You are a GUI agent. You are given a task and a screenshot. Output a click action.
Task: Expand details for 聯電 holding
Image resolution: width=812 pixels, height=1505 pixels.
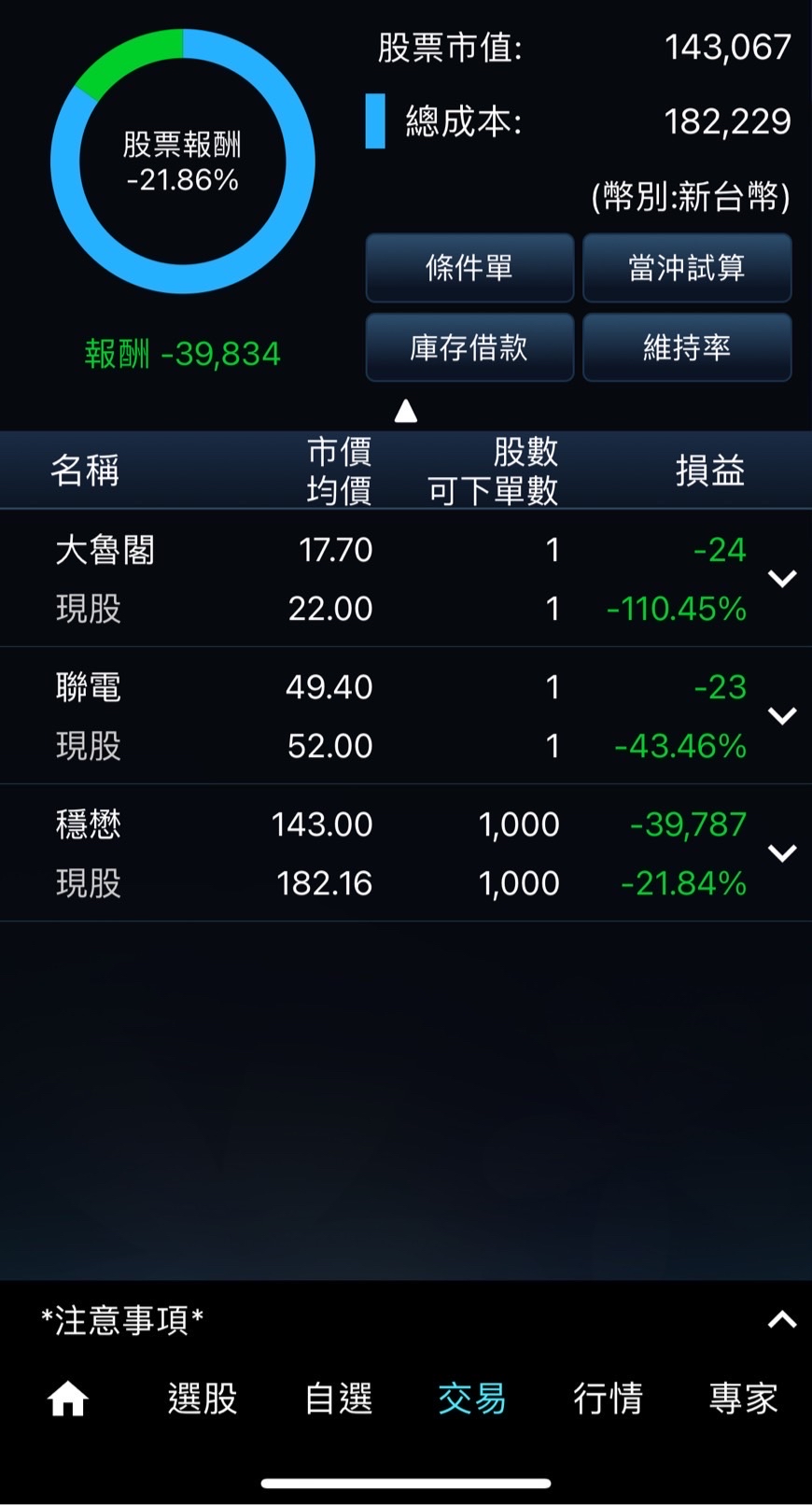[782, 715]
